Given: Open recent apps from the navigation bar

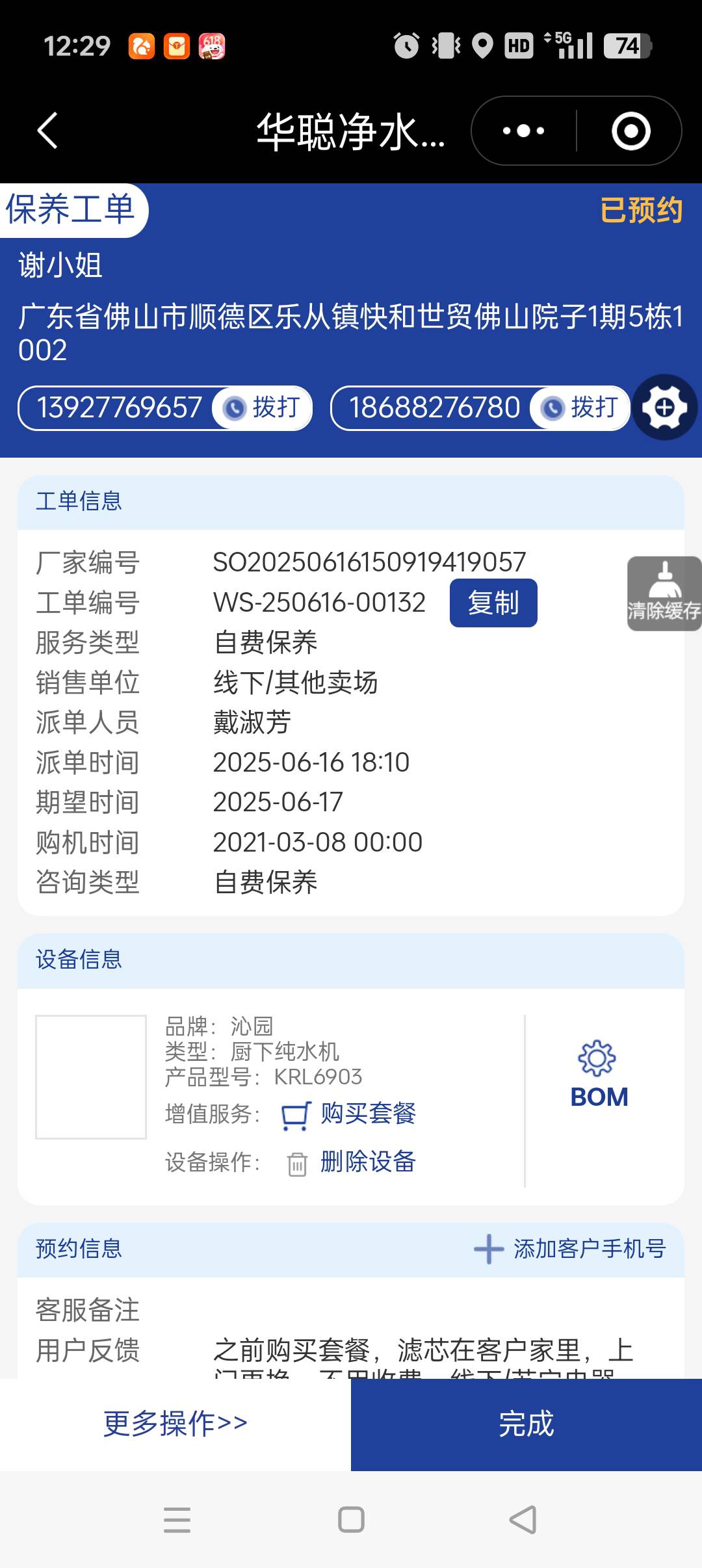Looking at the screenshot, I should 177,1520.
